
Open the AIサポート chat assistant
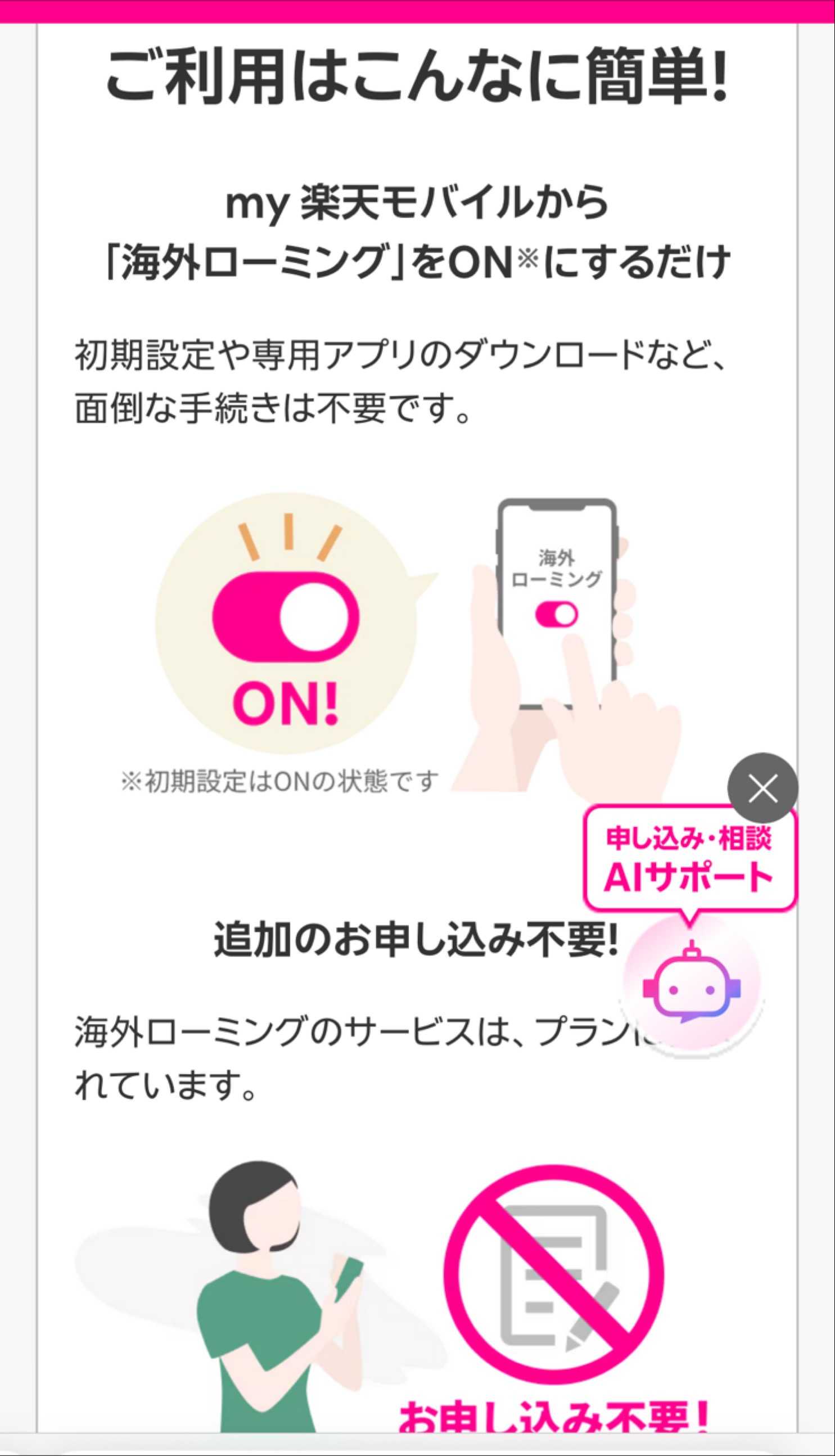691,985
